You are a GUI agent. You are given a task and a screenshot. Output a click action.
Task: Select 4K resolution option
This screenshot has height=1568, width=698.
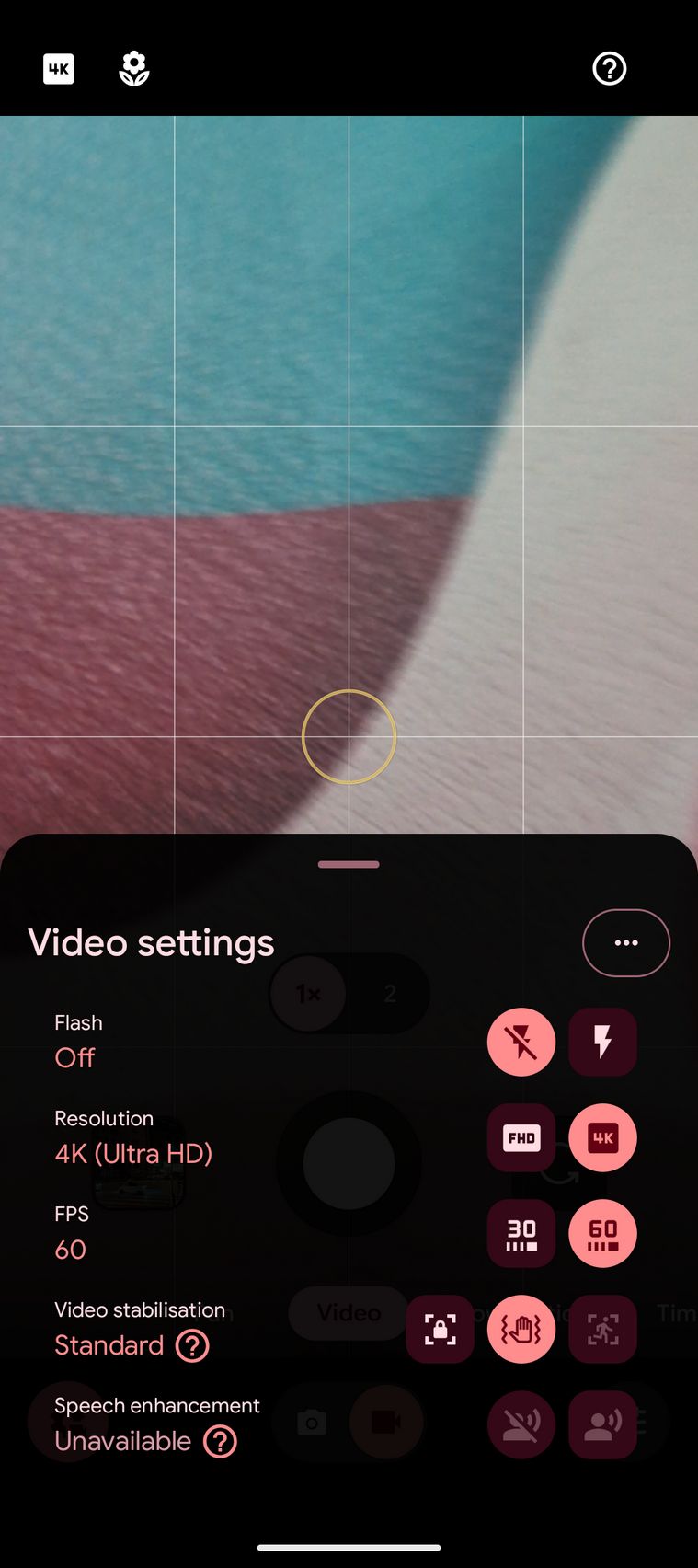tap(602, 1137)
